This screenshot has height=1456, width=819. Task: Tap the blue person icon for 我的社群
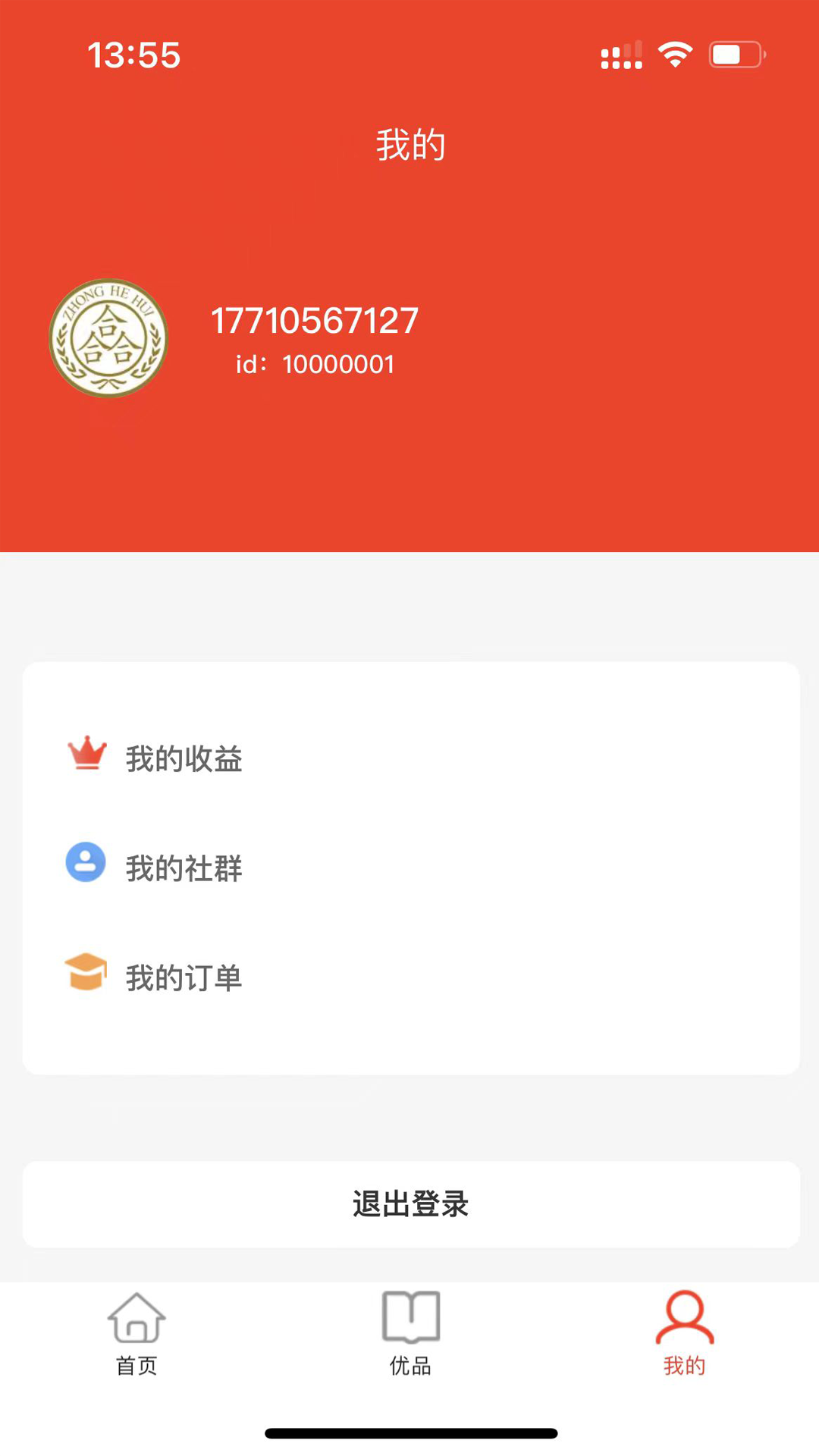pos(86,863)
